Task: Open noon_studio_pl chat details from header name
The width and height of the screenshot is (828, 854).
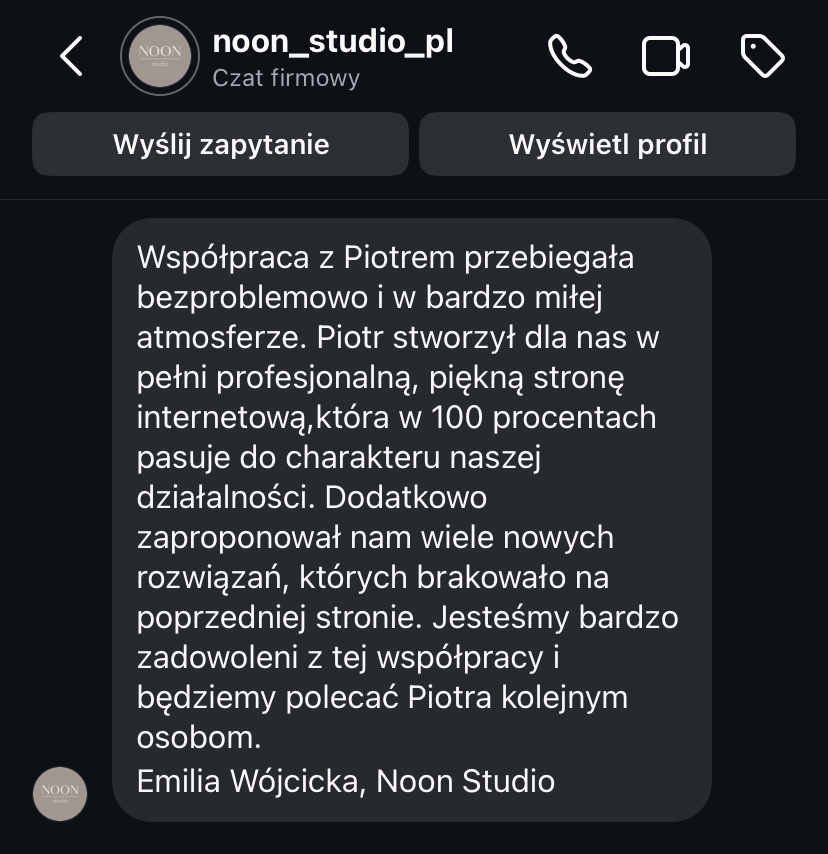Action: click(x=333, y=44)
